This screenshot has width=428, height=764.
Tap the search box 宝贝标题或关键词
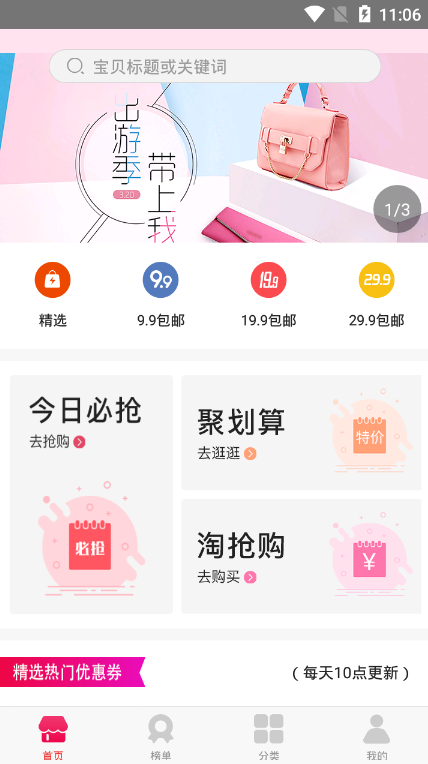click(x=214, y=66)
